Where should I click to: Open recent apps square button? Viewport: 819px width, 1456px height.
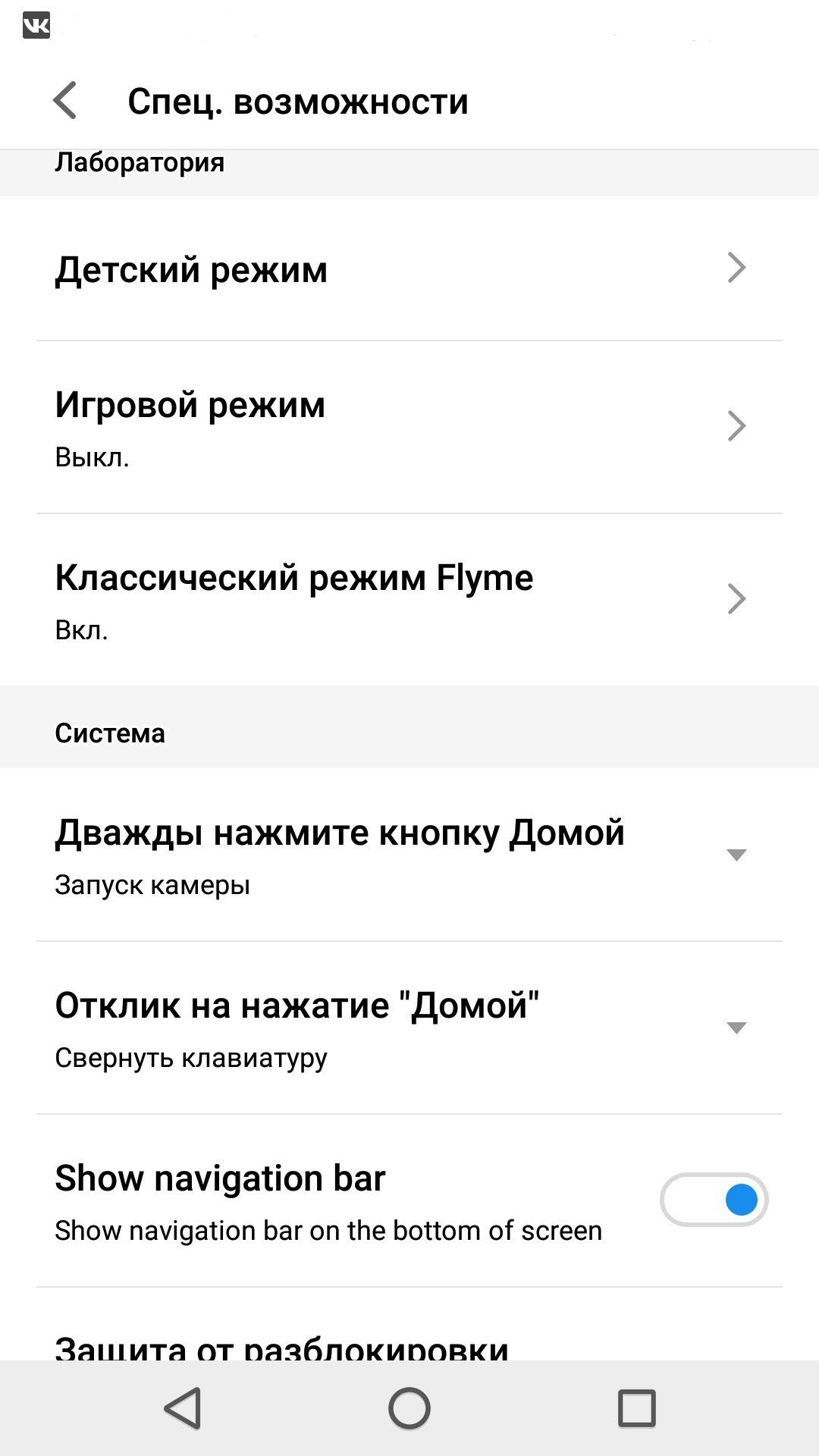tap(636, 1408)
